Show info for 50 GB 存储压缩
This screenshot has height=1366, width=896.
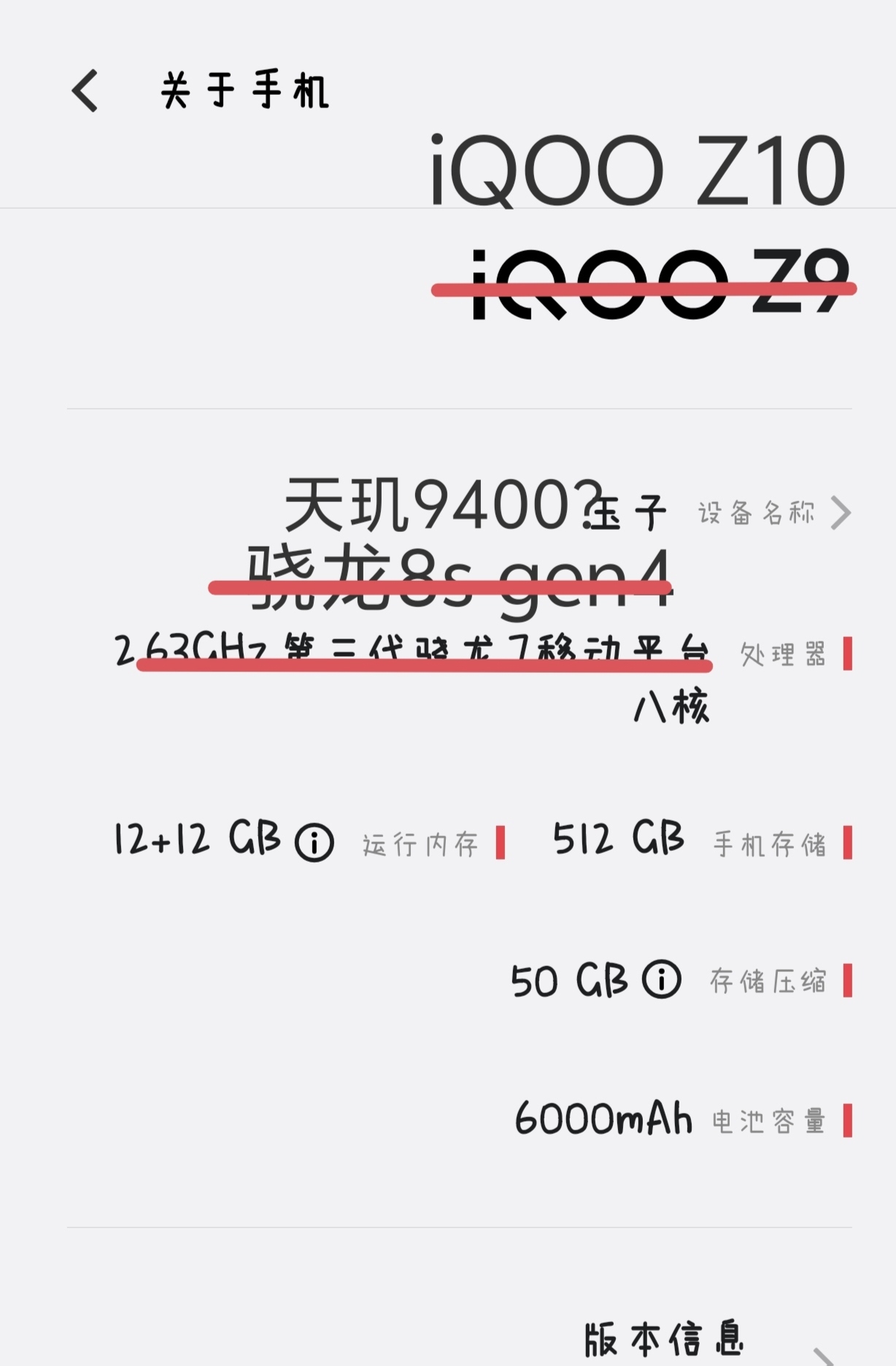tap(662, 979)
